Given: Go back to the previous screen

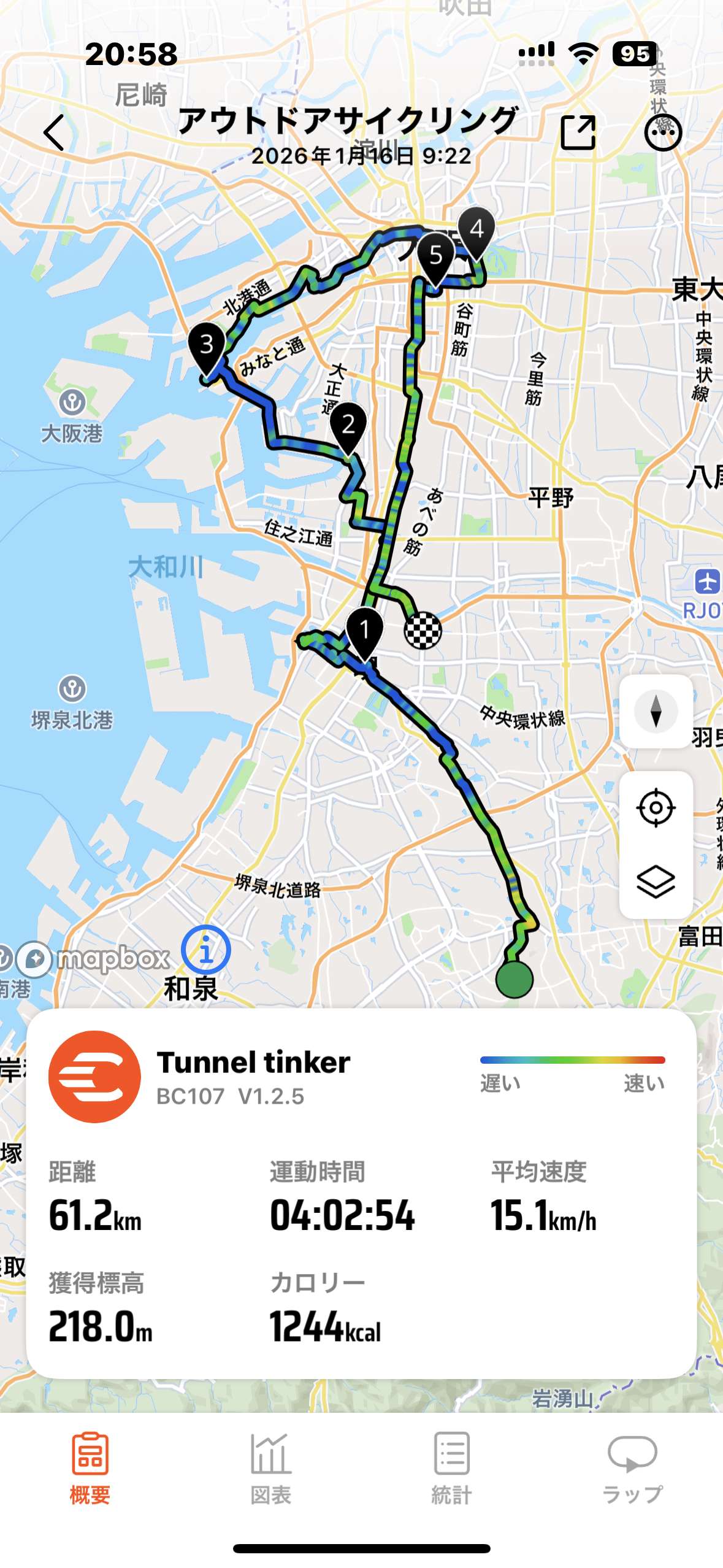Looking at the screenshot, I should [x=54, y=133].
